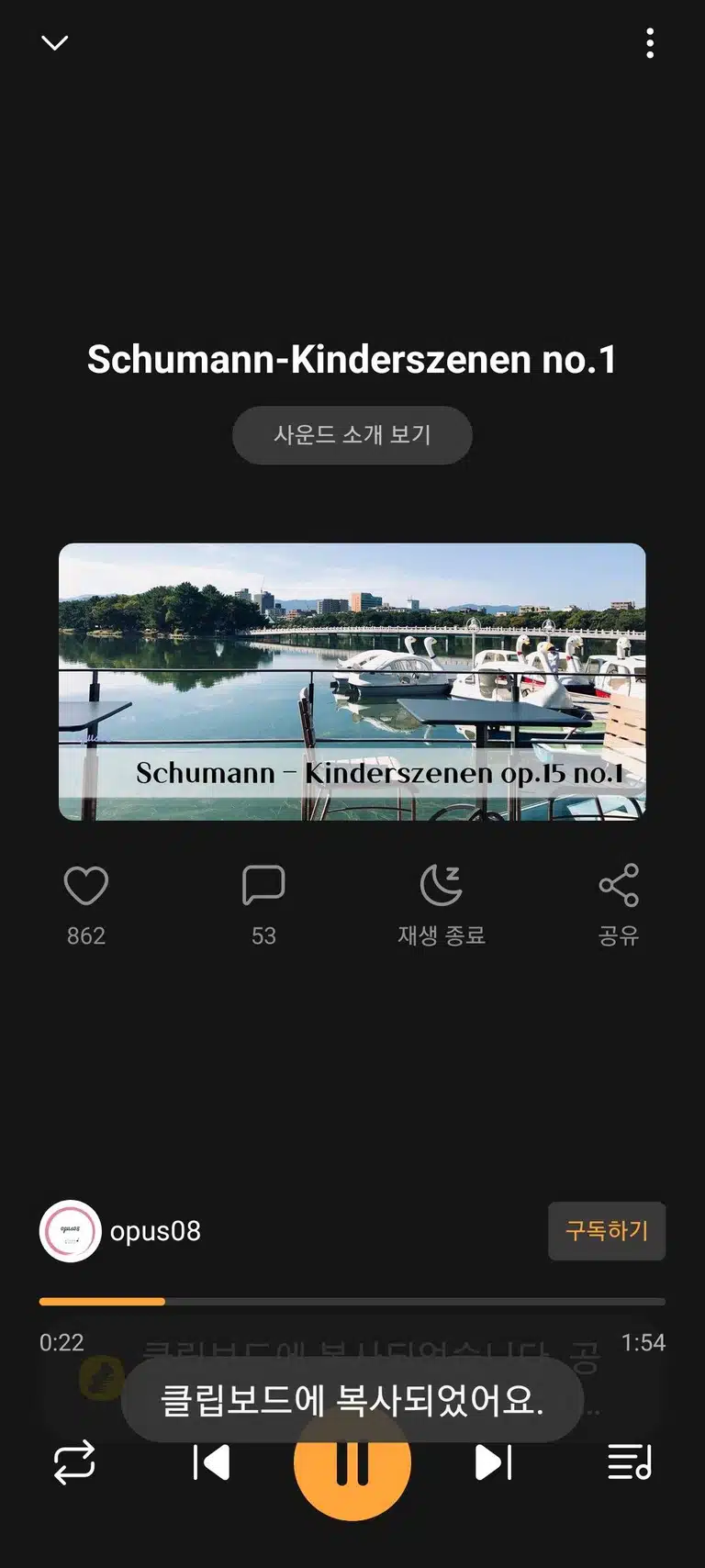Set sleep timer with 재생 종료
The height and width of the screenshot is (1568, 705).
(x=442, y=904)
